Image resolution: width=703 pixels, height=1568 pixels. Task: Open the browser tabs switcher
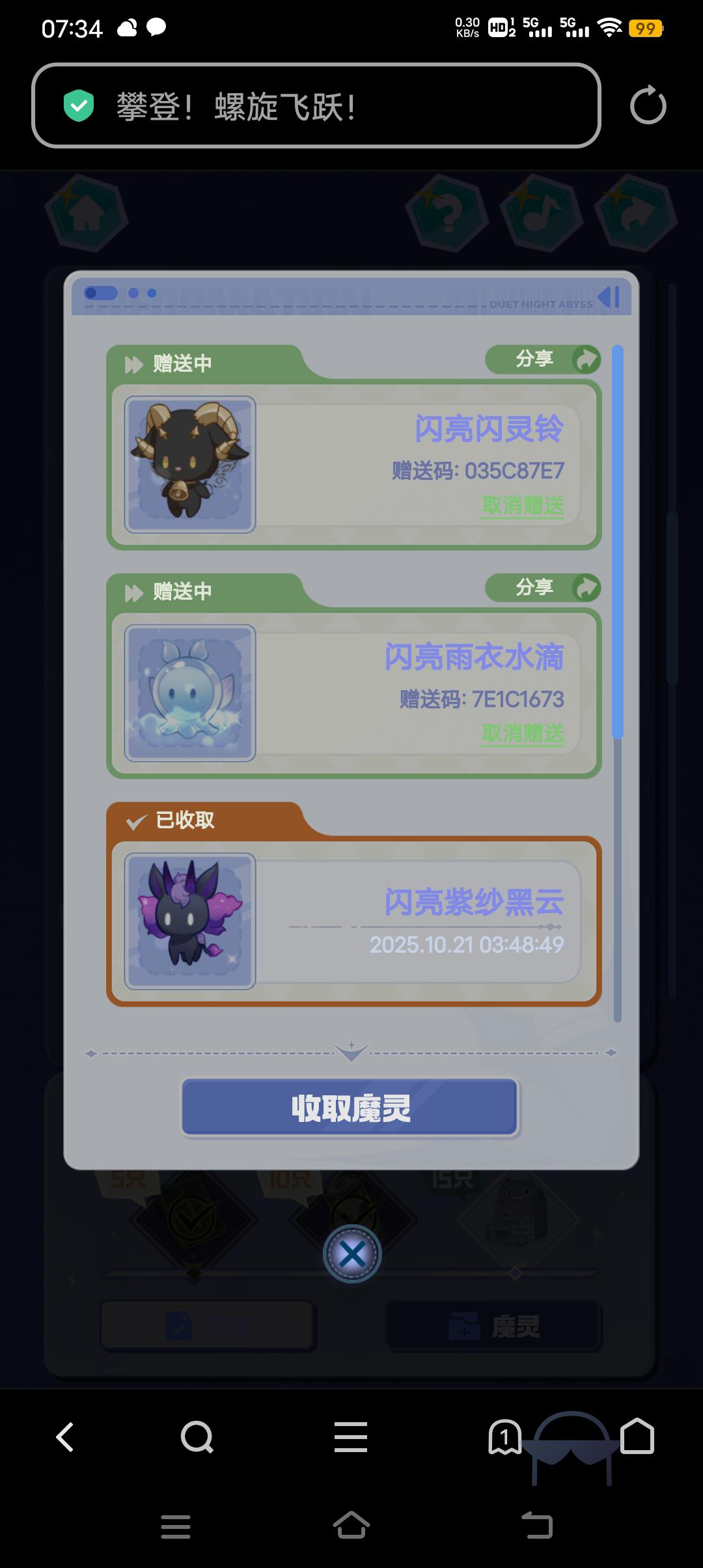coord(504,1437)
